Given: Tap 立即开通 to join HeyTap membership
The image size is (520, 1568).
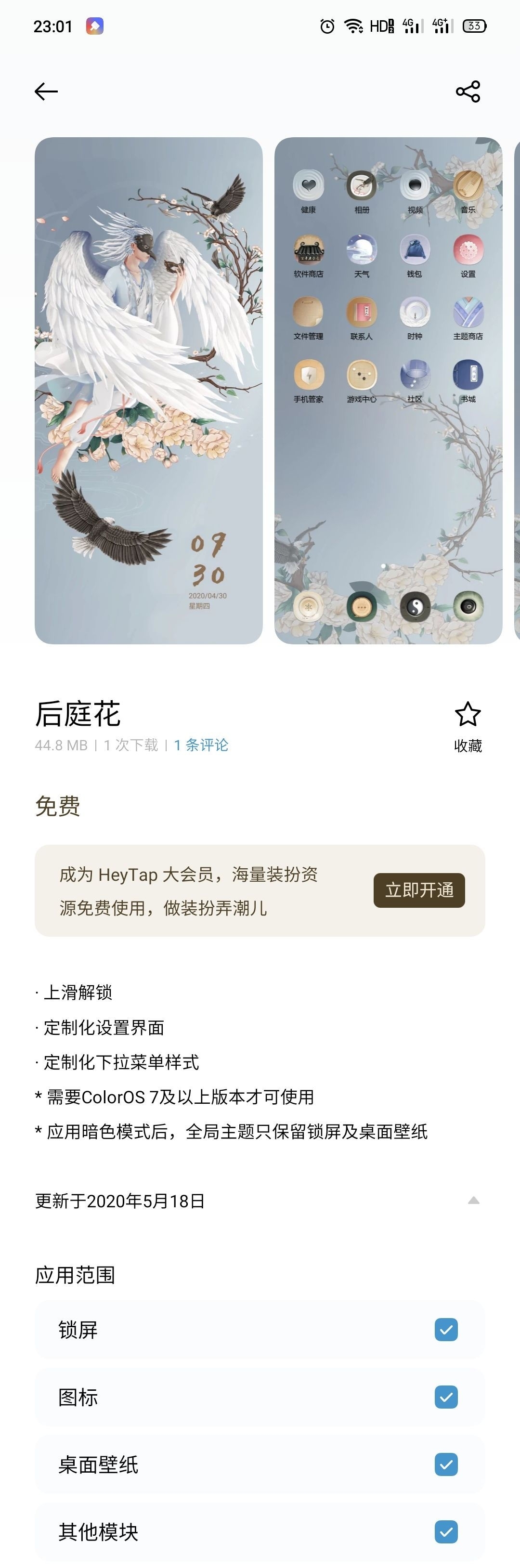Looking at the screenshot, I should (x=419, y=890).
